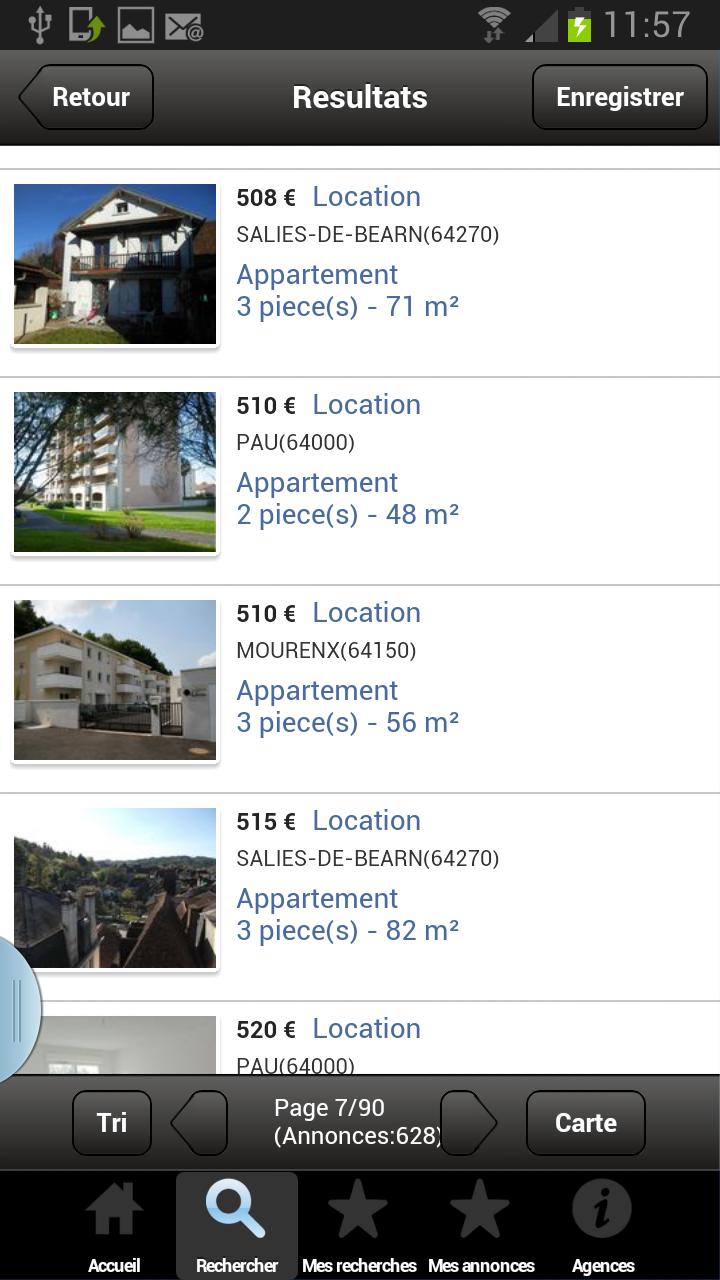Screen dimensions: 720x1280
Task: Open the Agences info icon
Action: click(602, 1210)
